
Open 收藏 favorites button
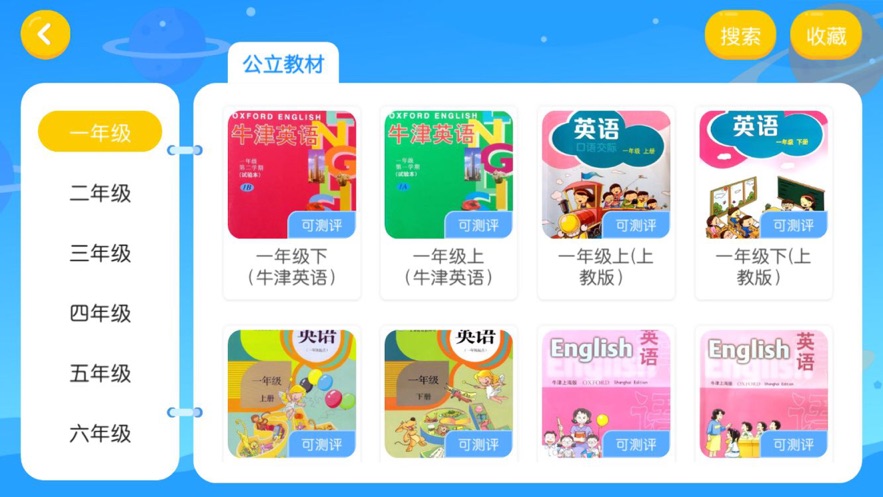coord(826,36)
